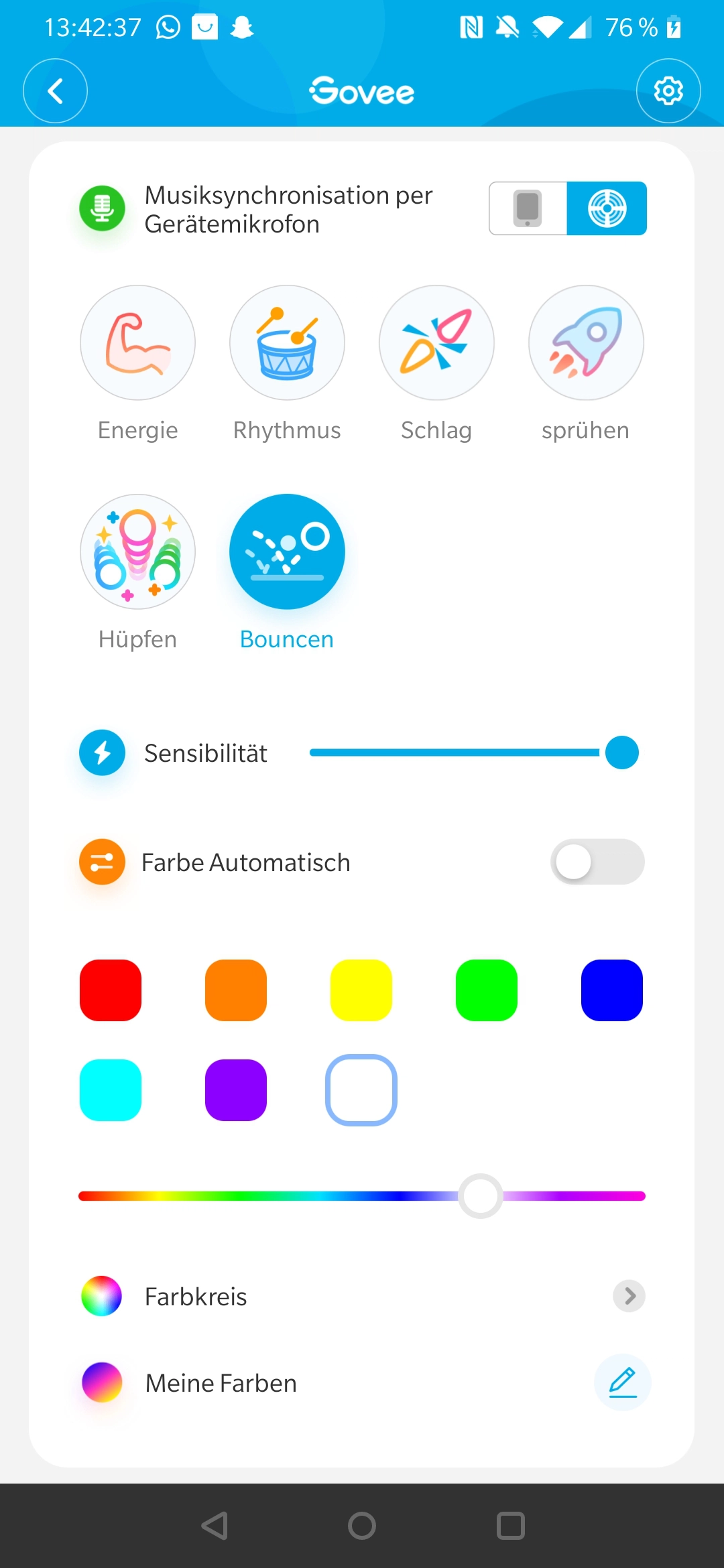Image resolution: width=724 pixels, height=1568 pixels.
Task: Pick the purple color swatch
Action: (236, 1090)
